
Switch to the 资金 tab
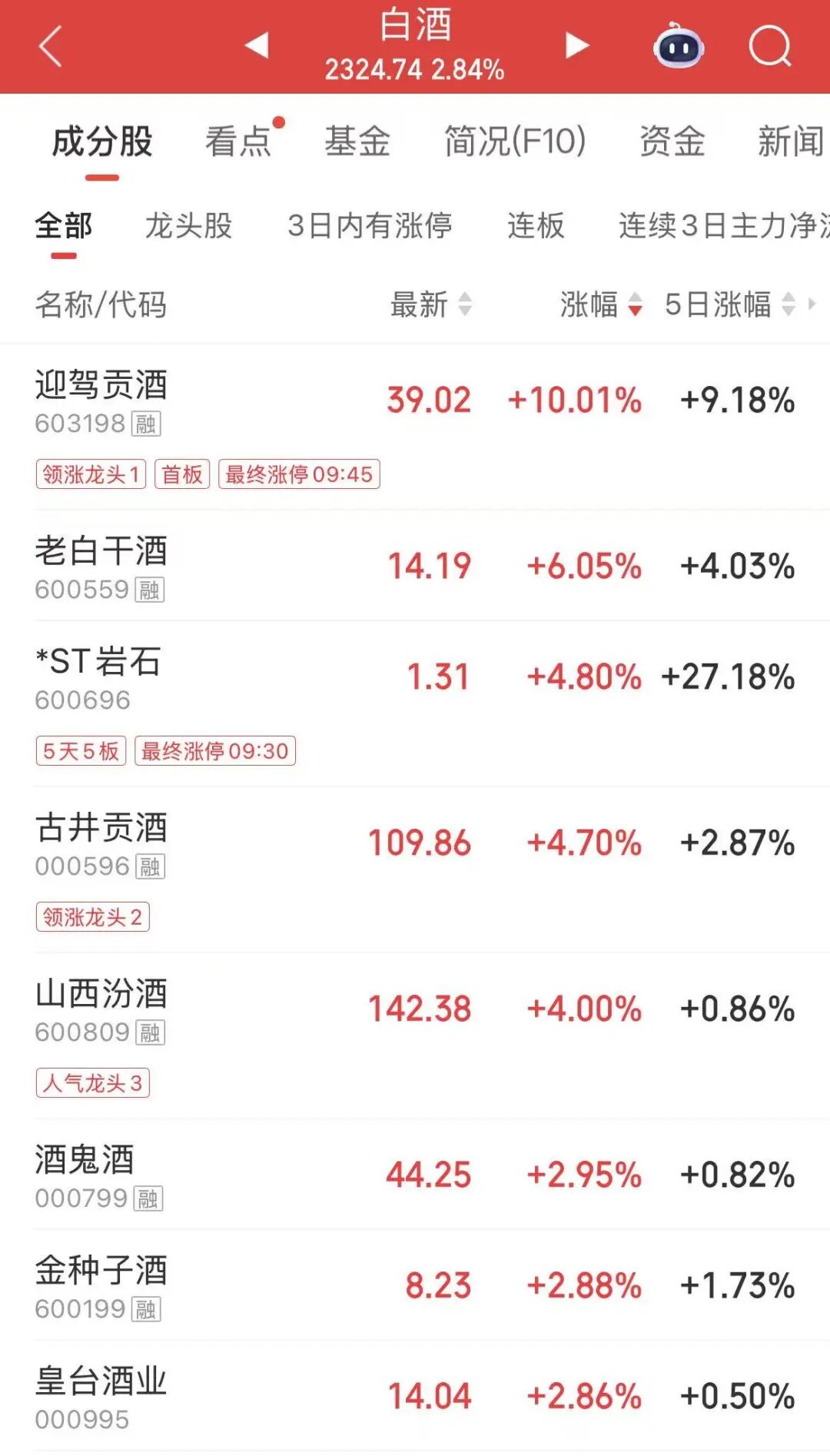click(672, 142)
